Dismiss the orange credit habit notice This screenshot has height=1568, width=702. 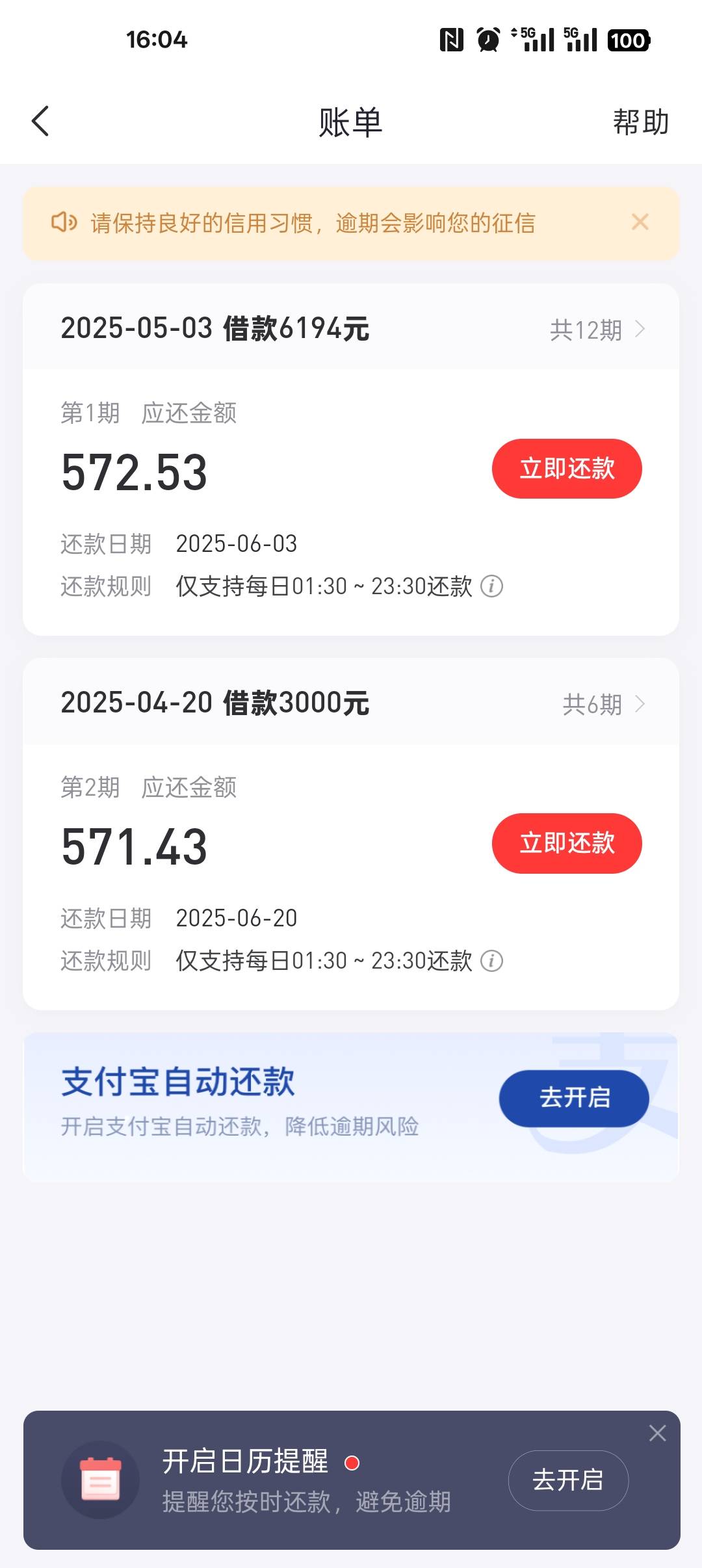click(640, 222)
